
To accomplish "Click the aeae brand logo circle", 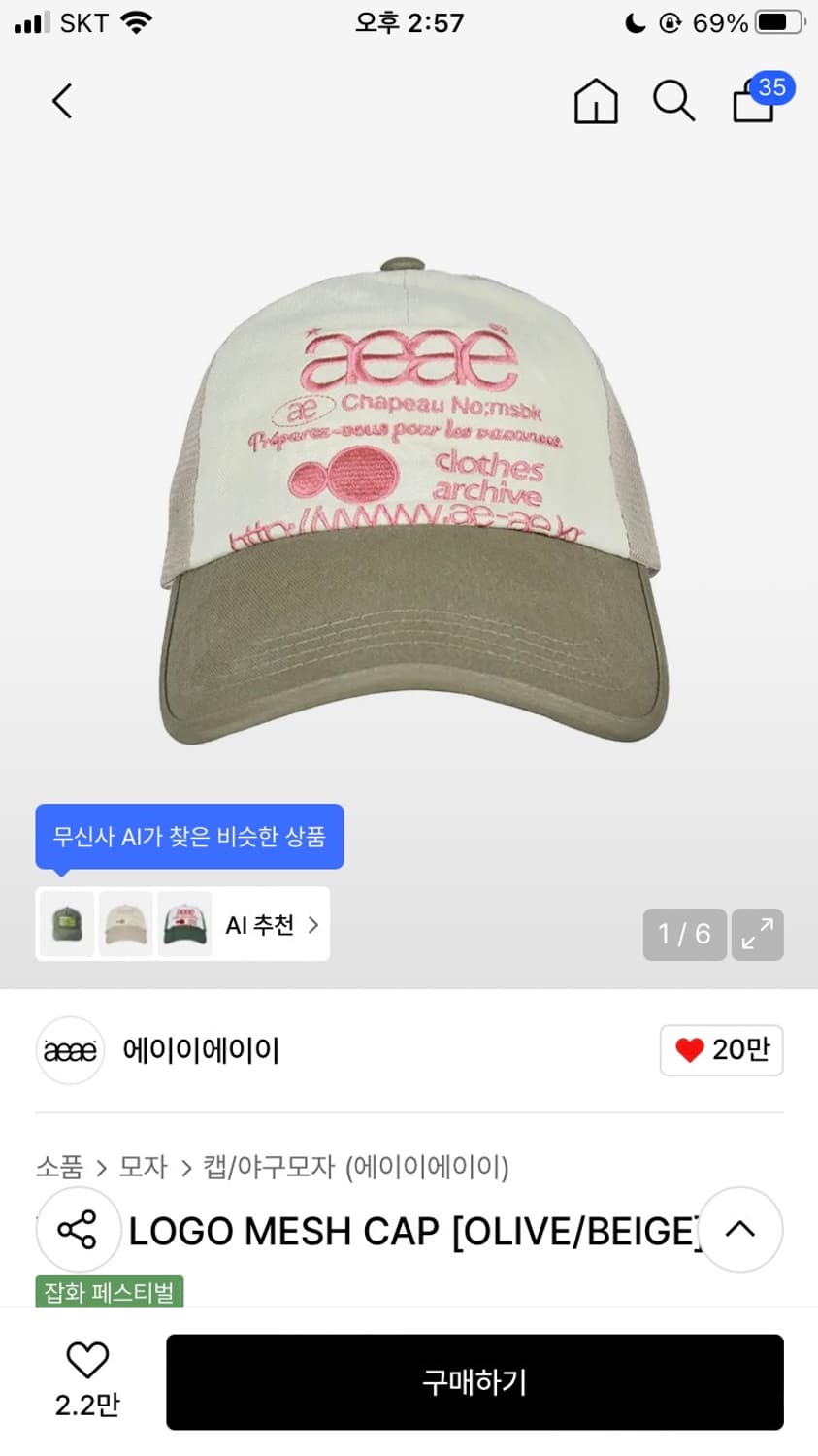I will point(69,1050).
